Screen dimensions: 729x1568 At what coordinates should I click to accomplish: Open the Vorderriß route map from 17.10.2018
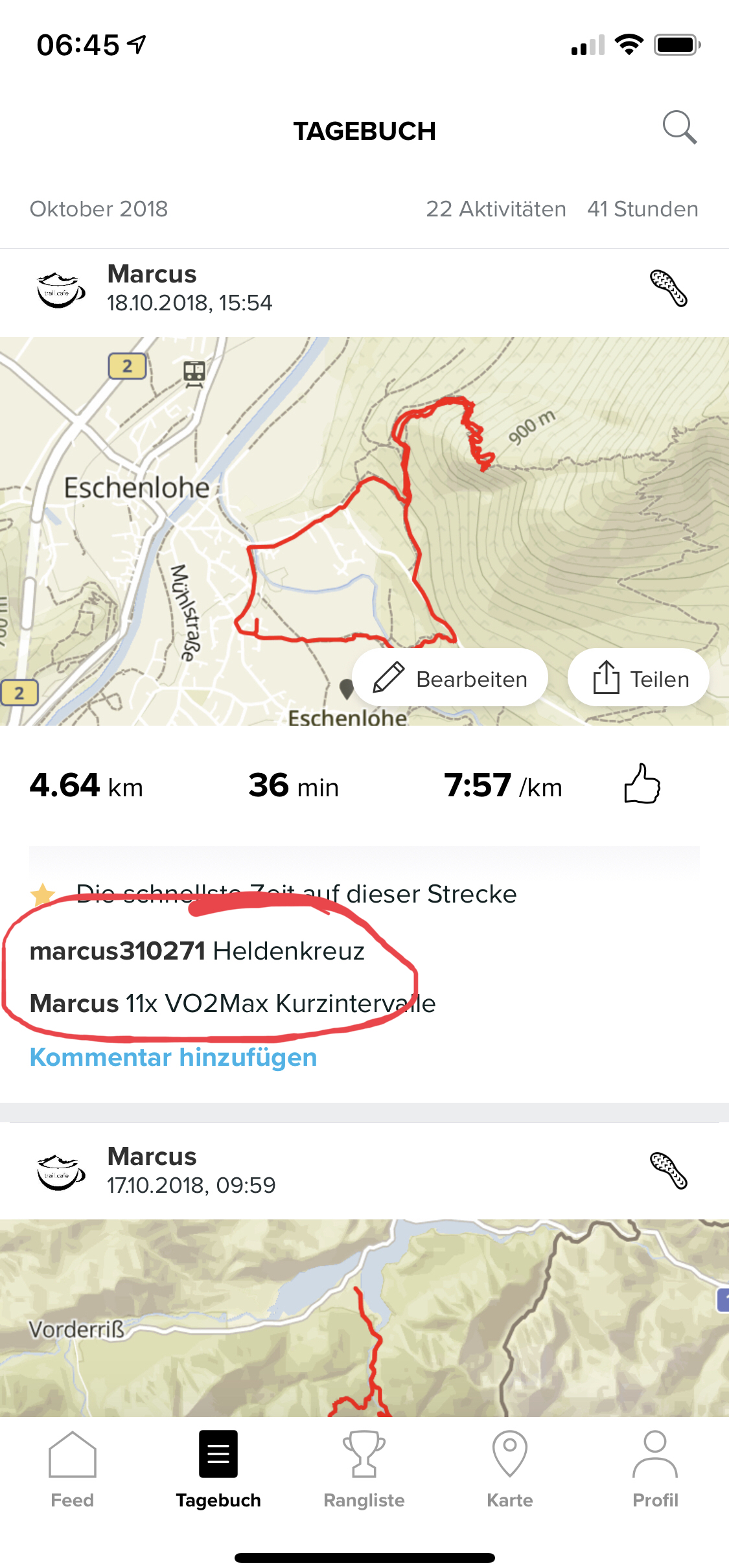point(364,1315)
